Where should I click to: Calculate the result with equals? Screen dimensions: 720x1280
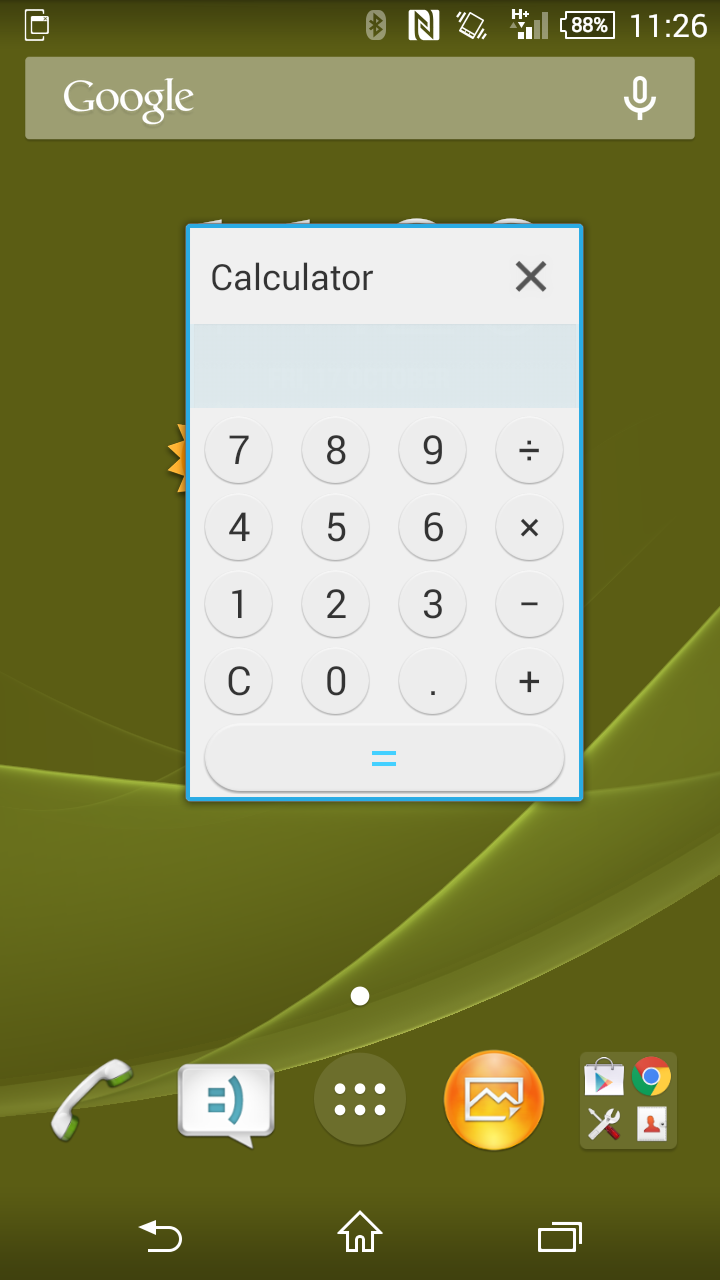coord(384,758)
